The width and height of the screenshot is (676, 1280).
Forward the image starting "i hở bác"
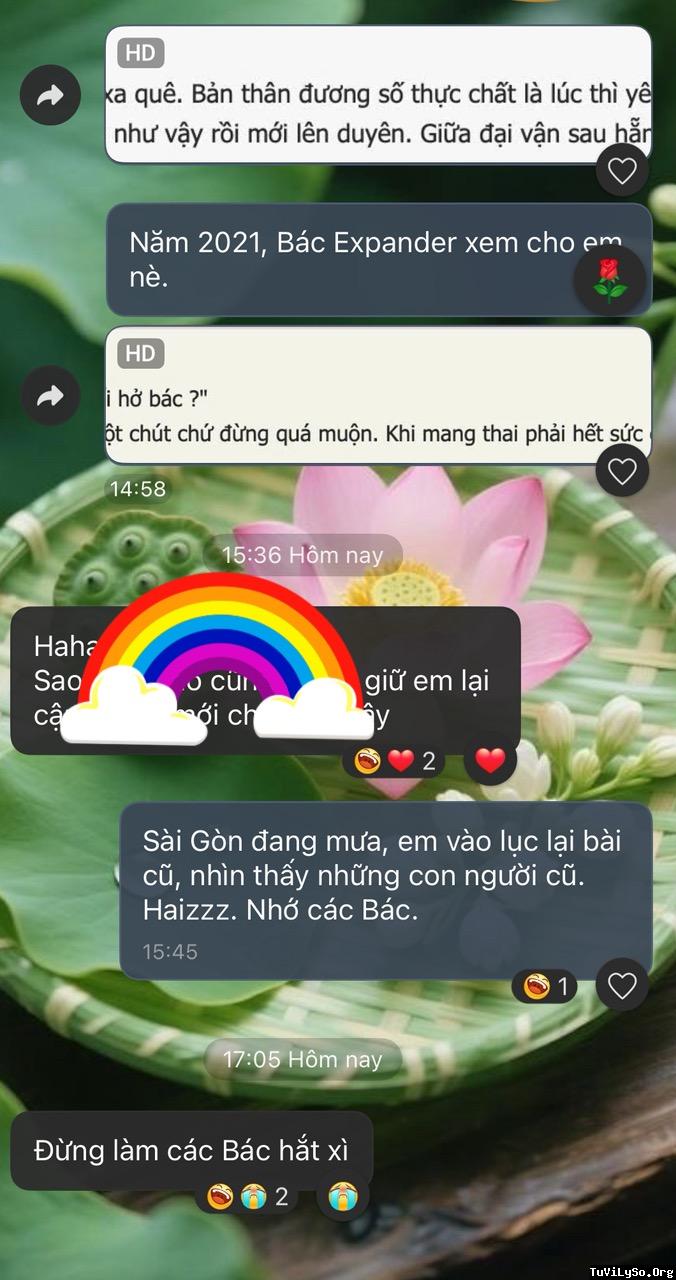50,396
